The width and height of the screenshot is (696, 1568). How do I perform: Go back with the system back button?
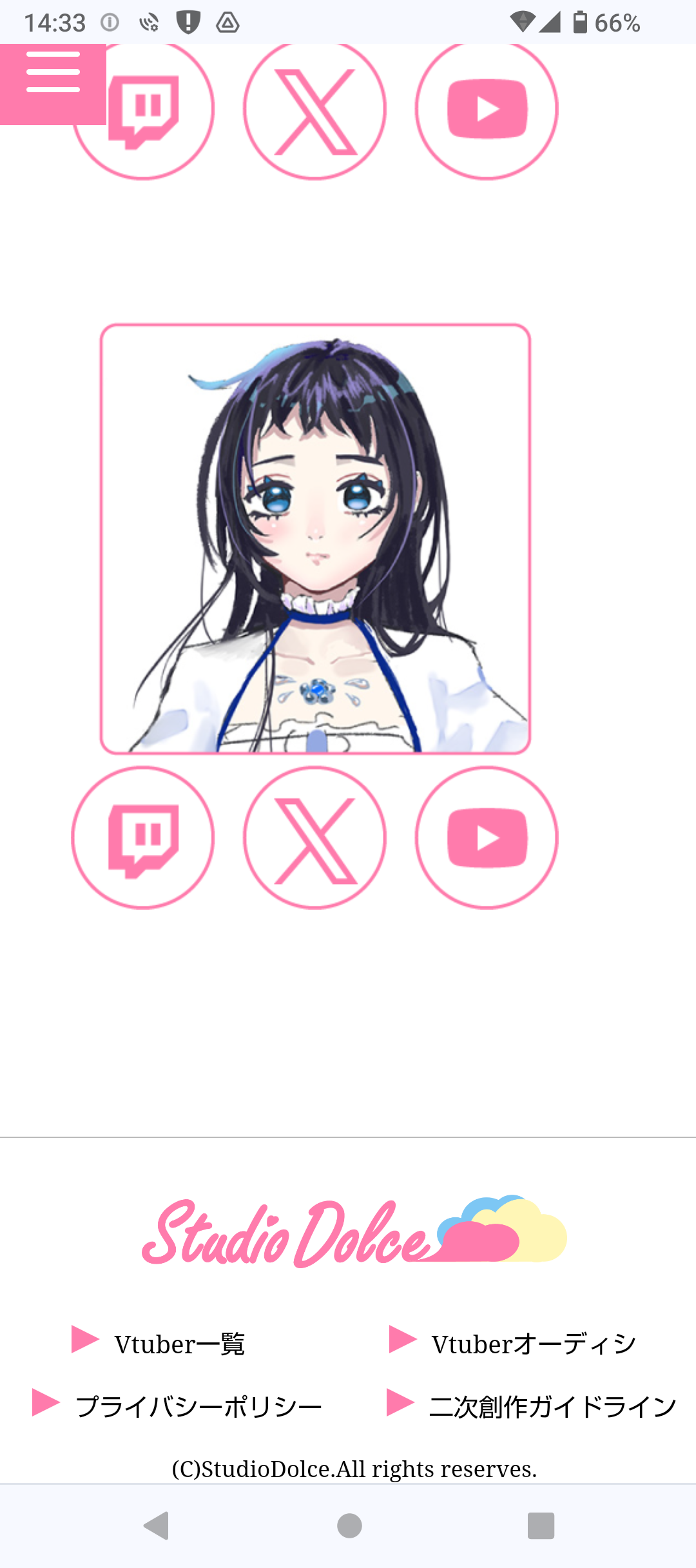coord(157,1525)
